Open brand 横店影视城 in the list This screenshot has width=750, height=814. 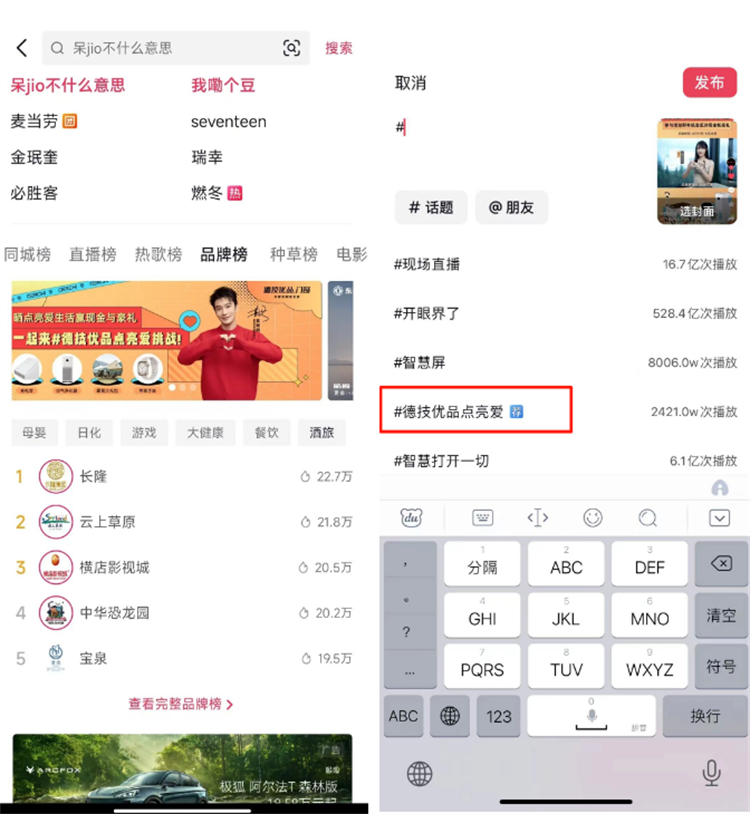pos(114,567)
